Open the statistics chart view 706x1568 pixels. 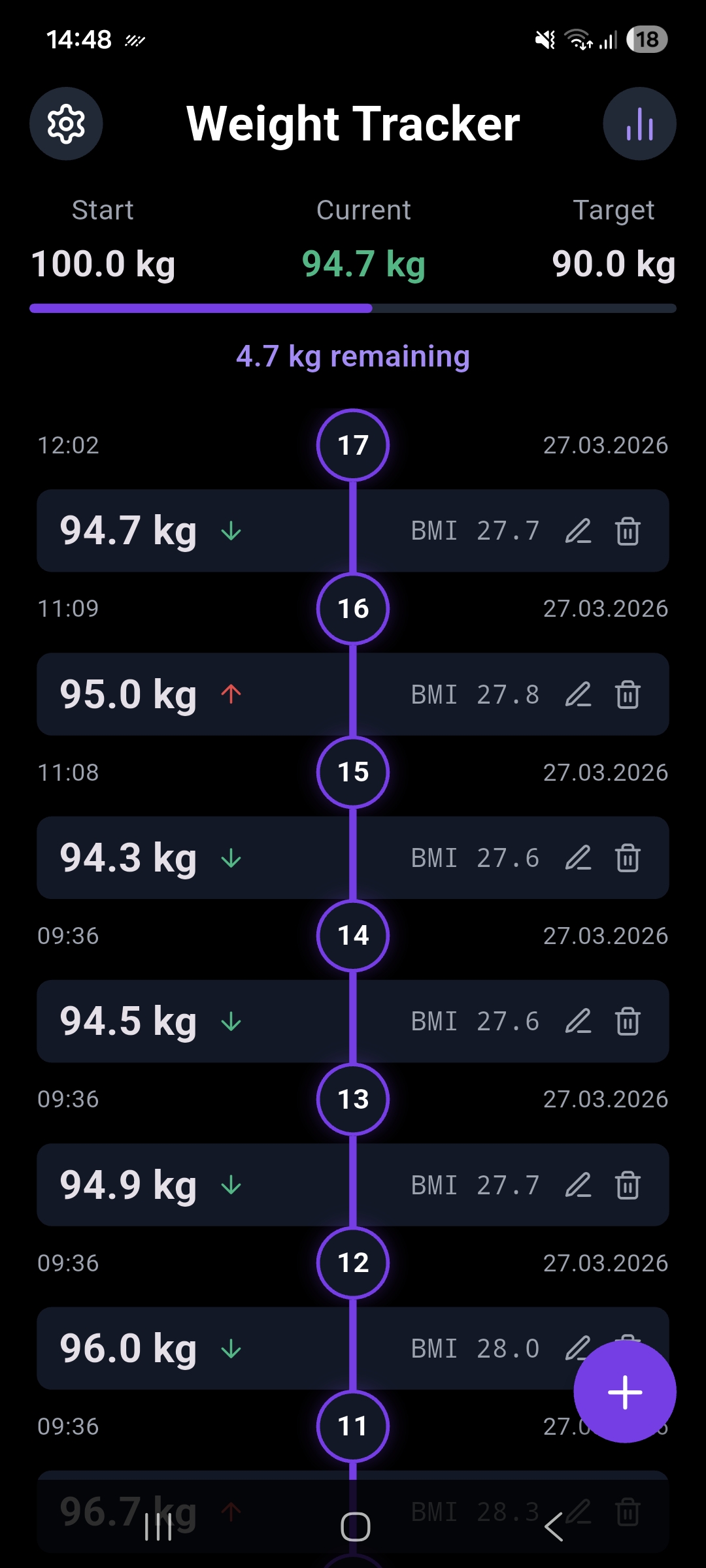pos(639,124)
